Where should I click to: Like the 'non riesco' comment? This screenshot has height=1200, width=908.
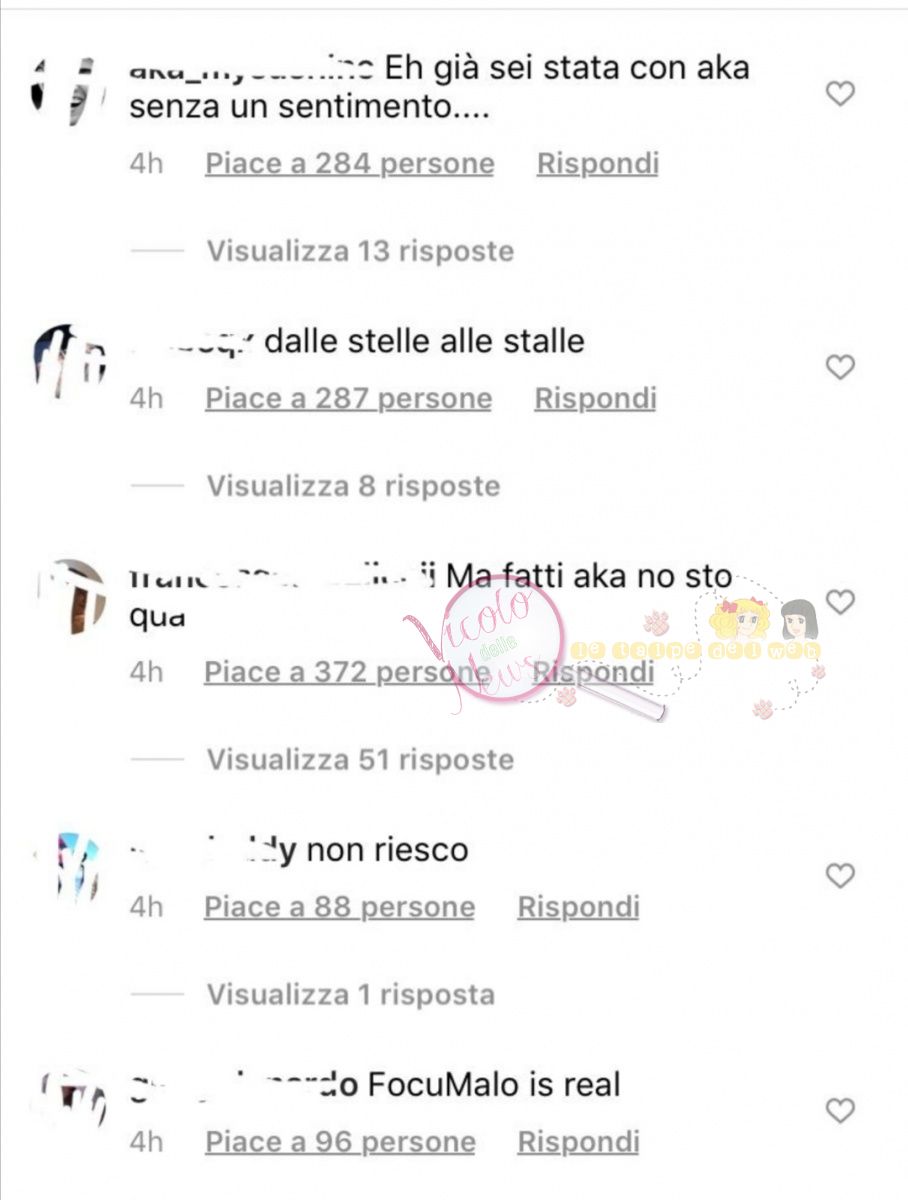[x=840, y=876]
